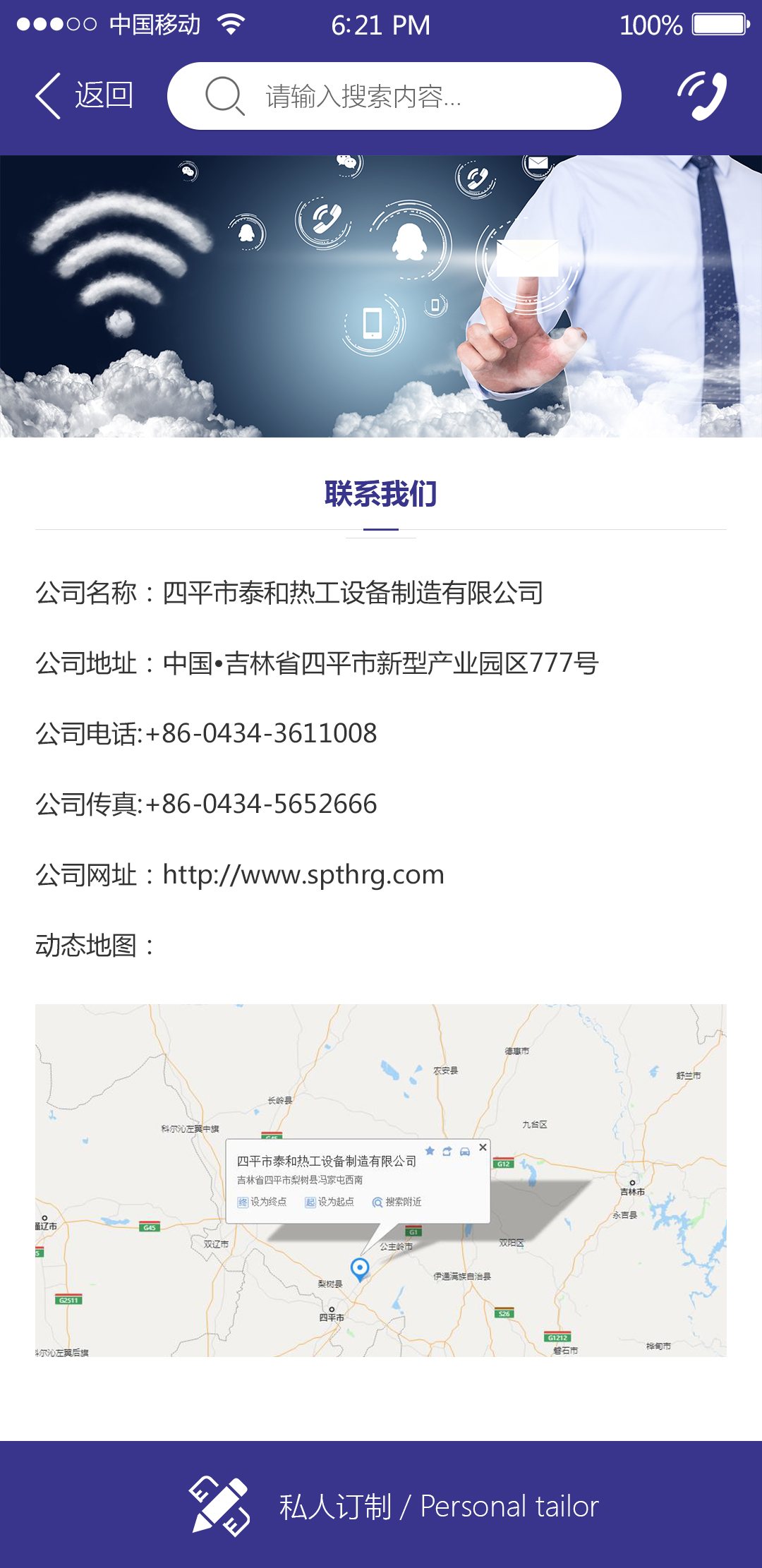Tap the 返回 back button
The image size is (762, 1568).
click(85, 95)
